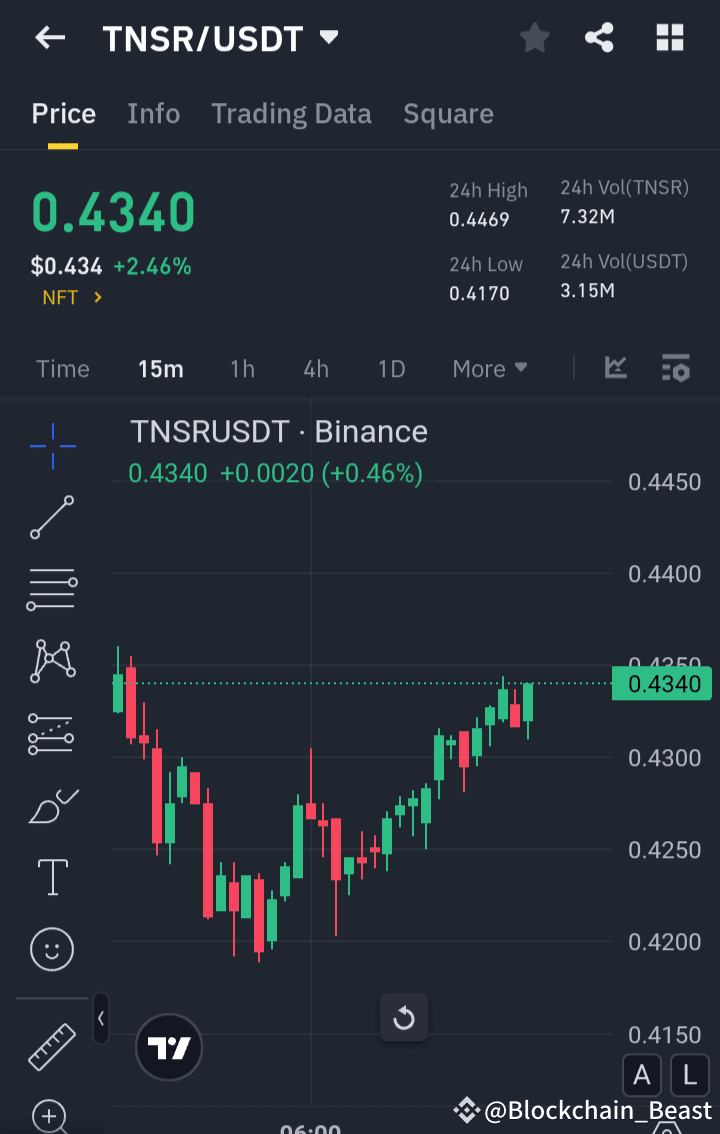Screen dimensions: 720x1134
Task: Open the Square tab
Action: click(x=448, y=113)
